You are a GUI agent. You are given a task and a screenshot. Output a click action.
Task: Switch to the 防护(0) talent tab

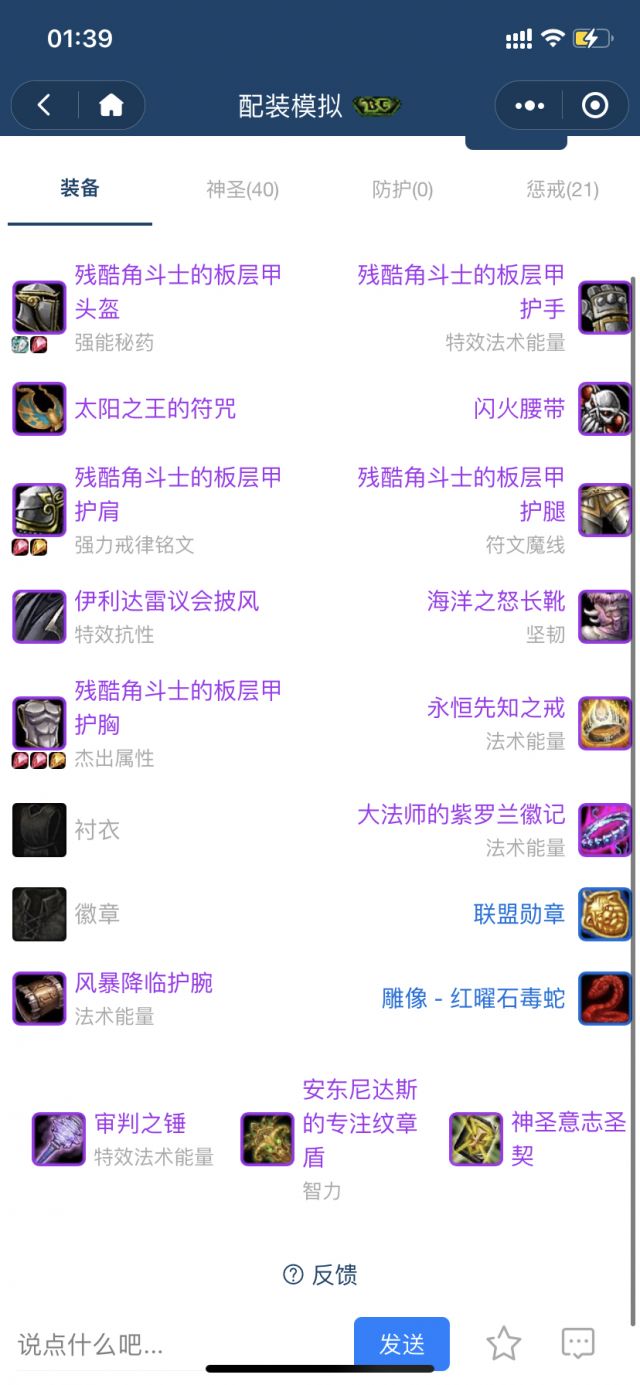click(402, 189)
